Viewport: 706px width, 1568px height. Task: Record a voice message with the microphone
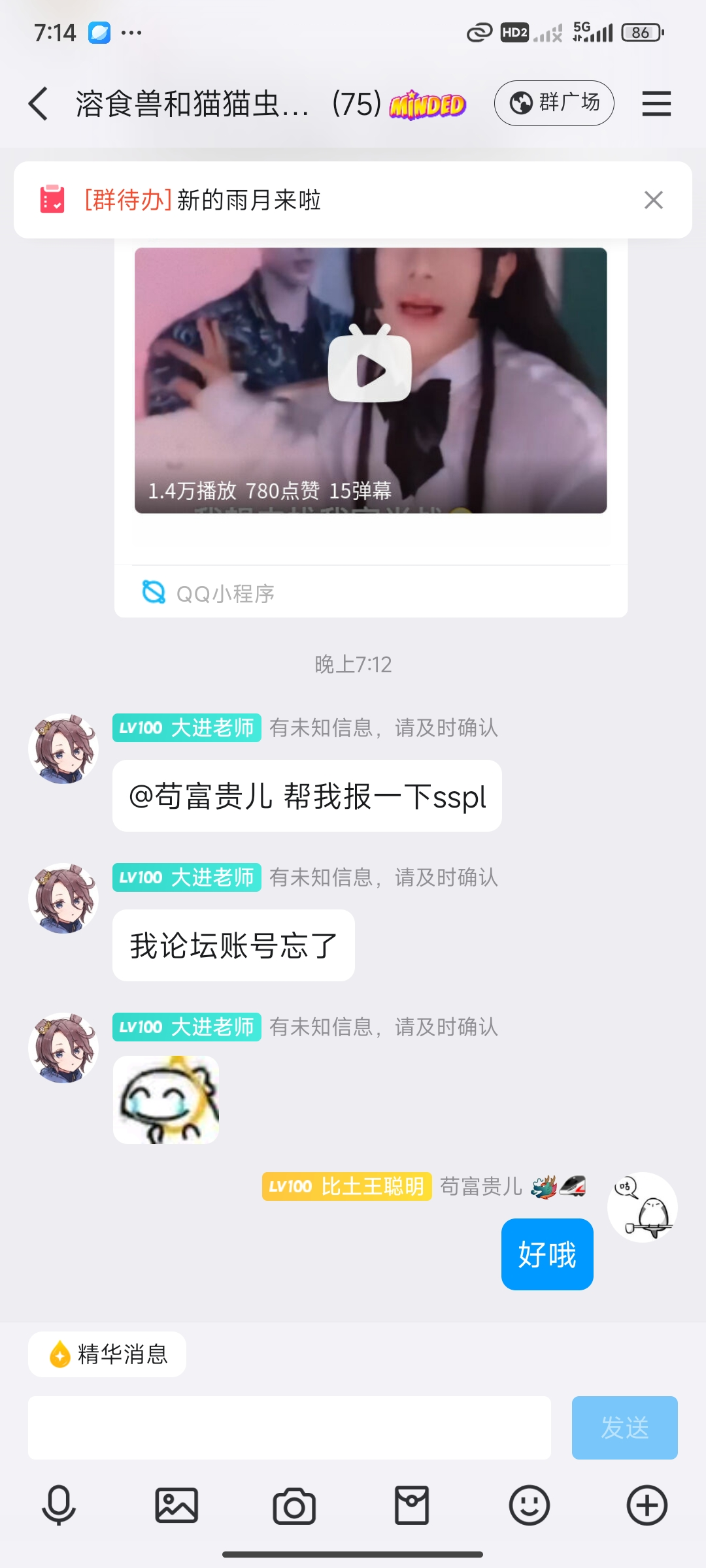click(59, 1506)
